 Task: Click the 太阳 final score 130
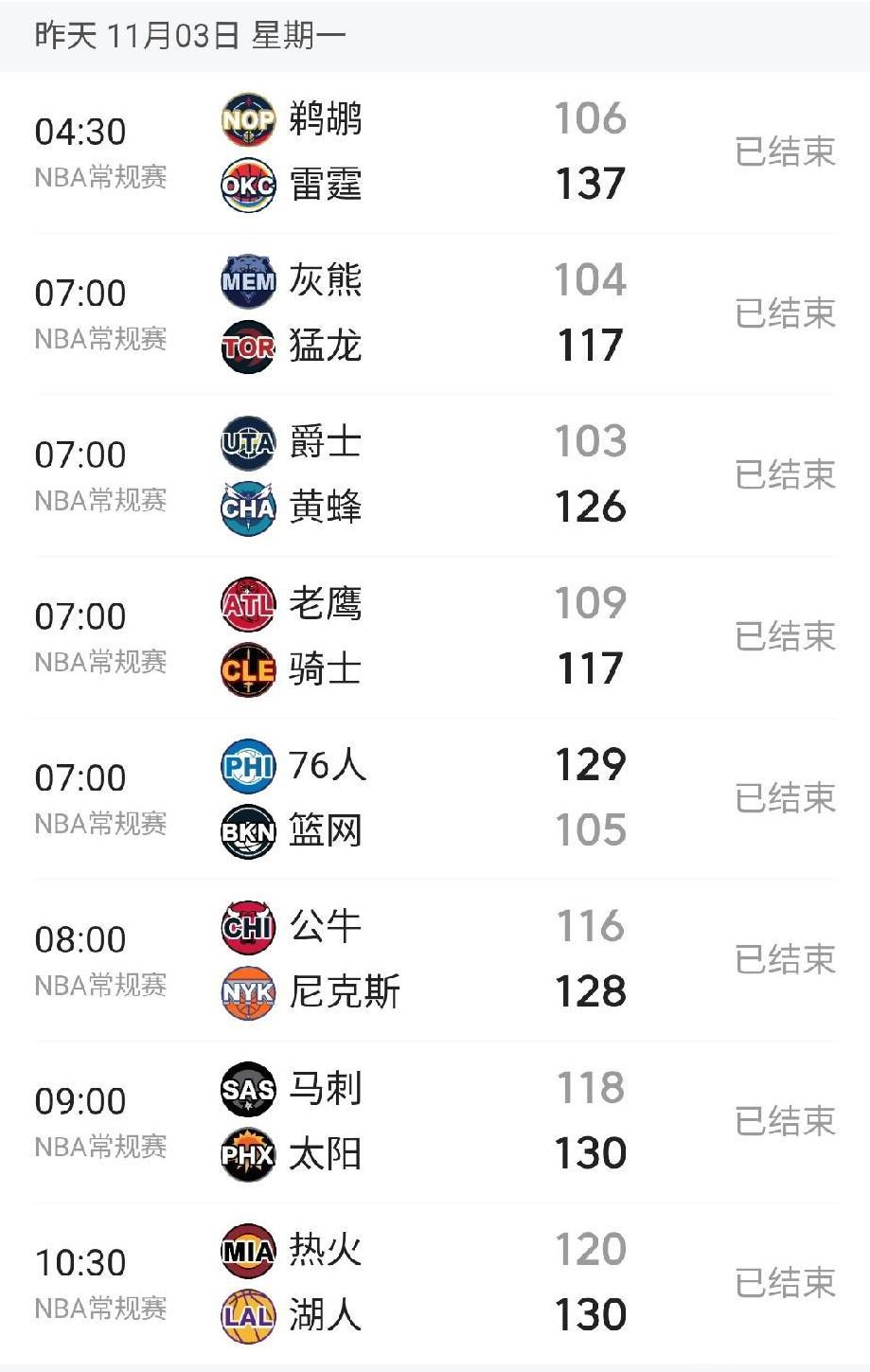pyautogui.click(x=589, y=1154)
